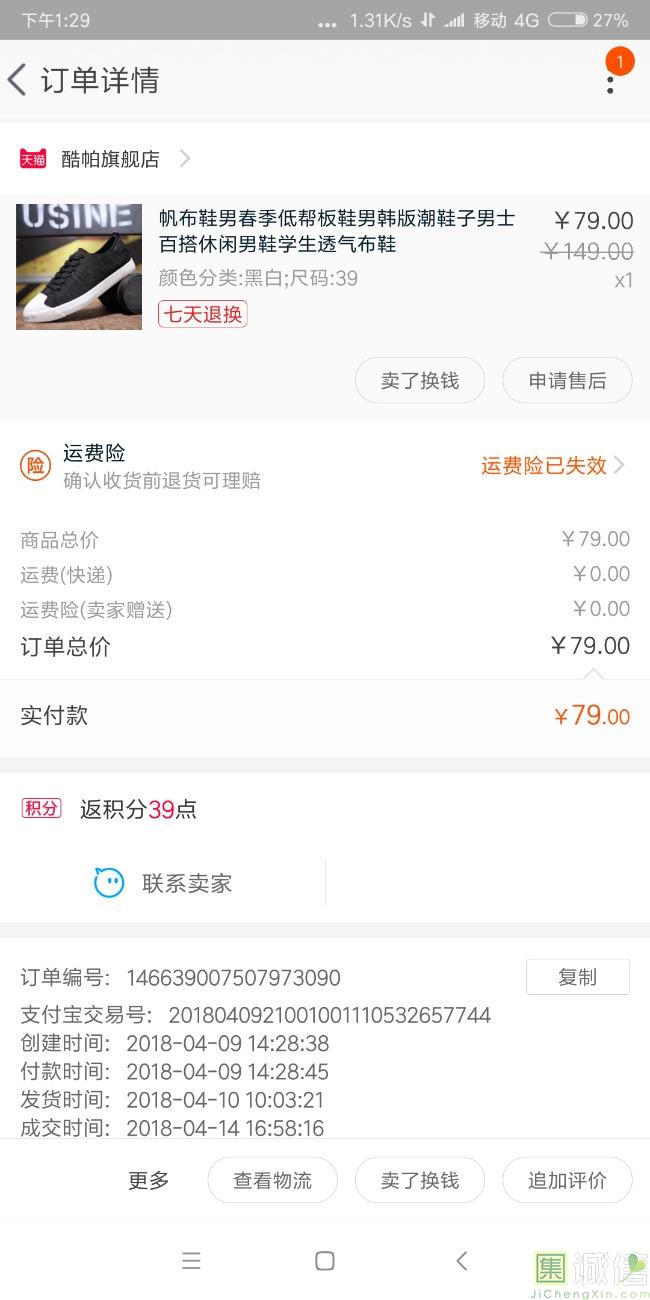Viewport: 650px width, 1300px height.
Task: Copy the order number with 复制
Action: [577, 977]
